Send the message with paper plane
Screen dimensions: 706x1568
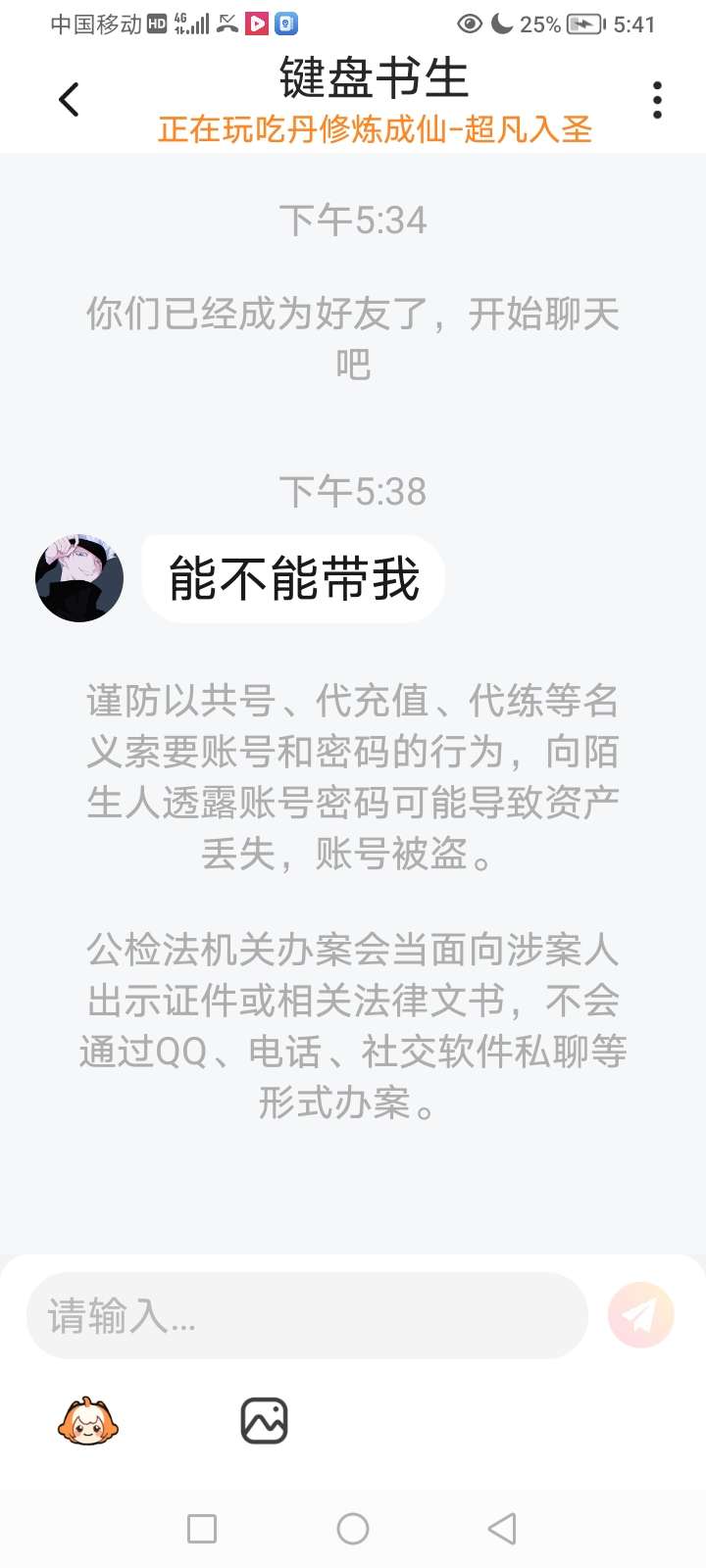641,1315
